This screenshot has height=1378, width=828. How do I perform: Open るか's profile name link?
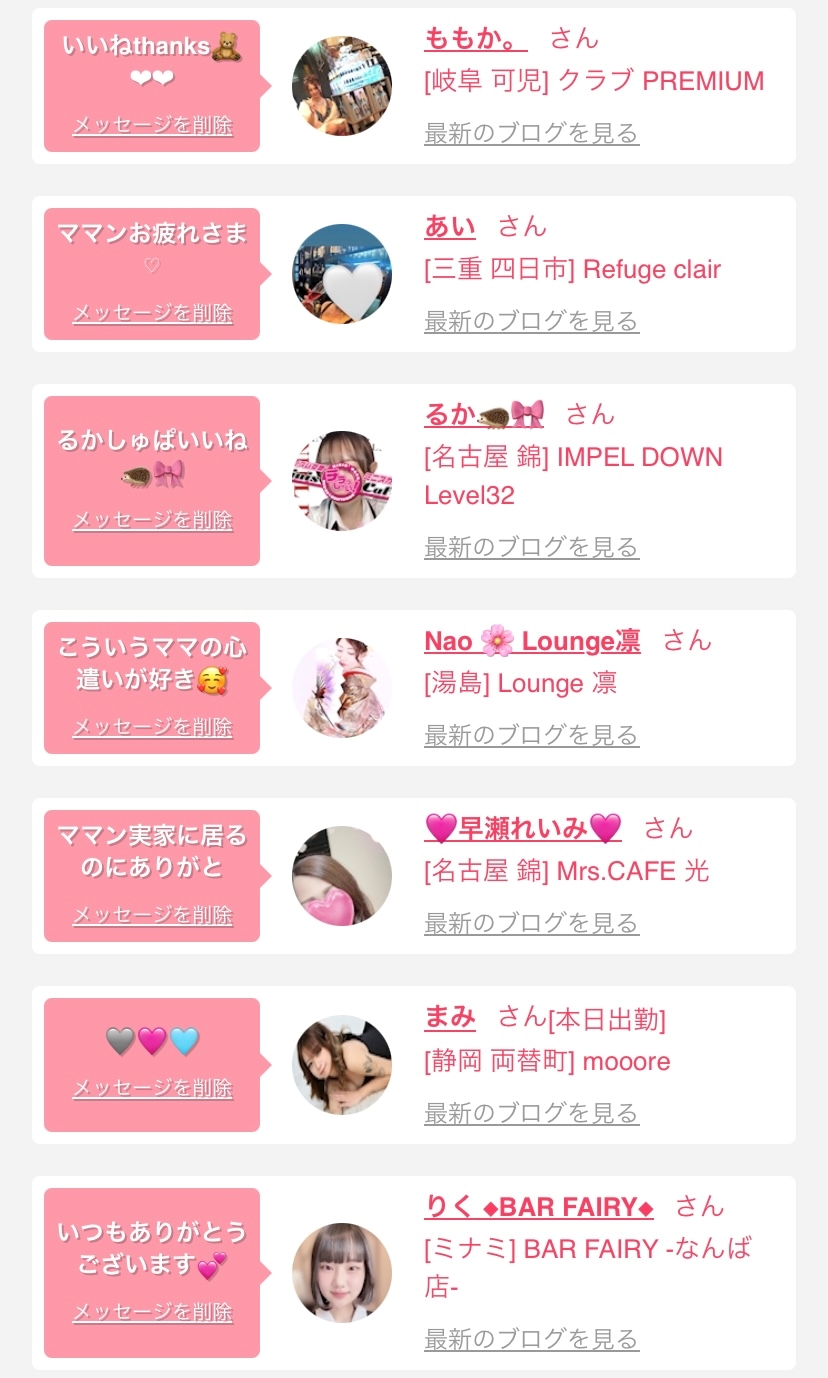tap(484, 414)
